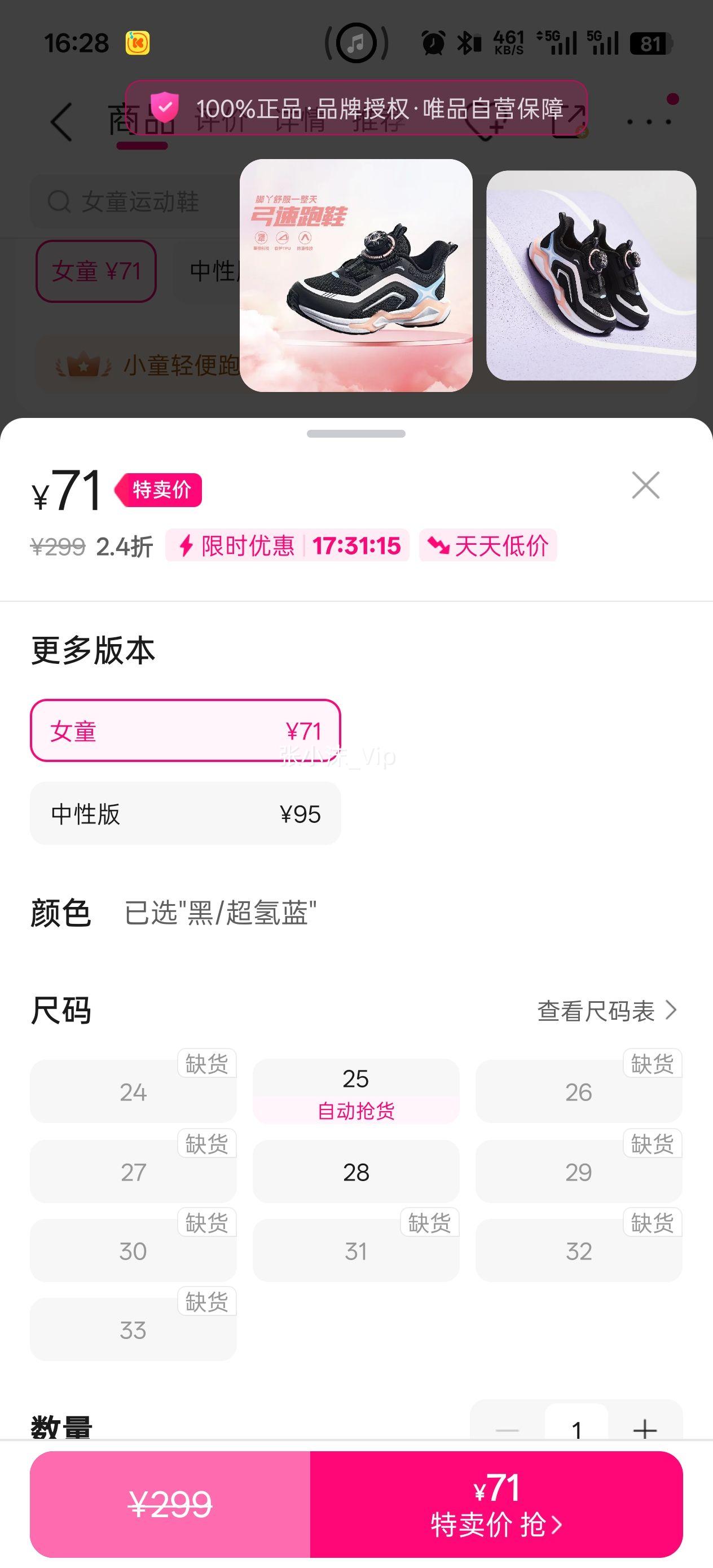713x1568 pixels.
Task: Choose size 28
Action: [356, 1170]
